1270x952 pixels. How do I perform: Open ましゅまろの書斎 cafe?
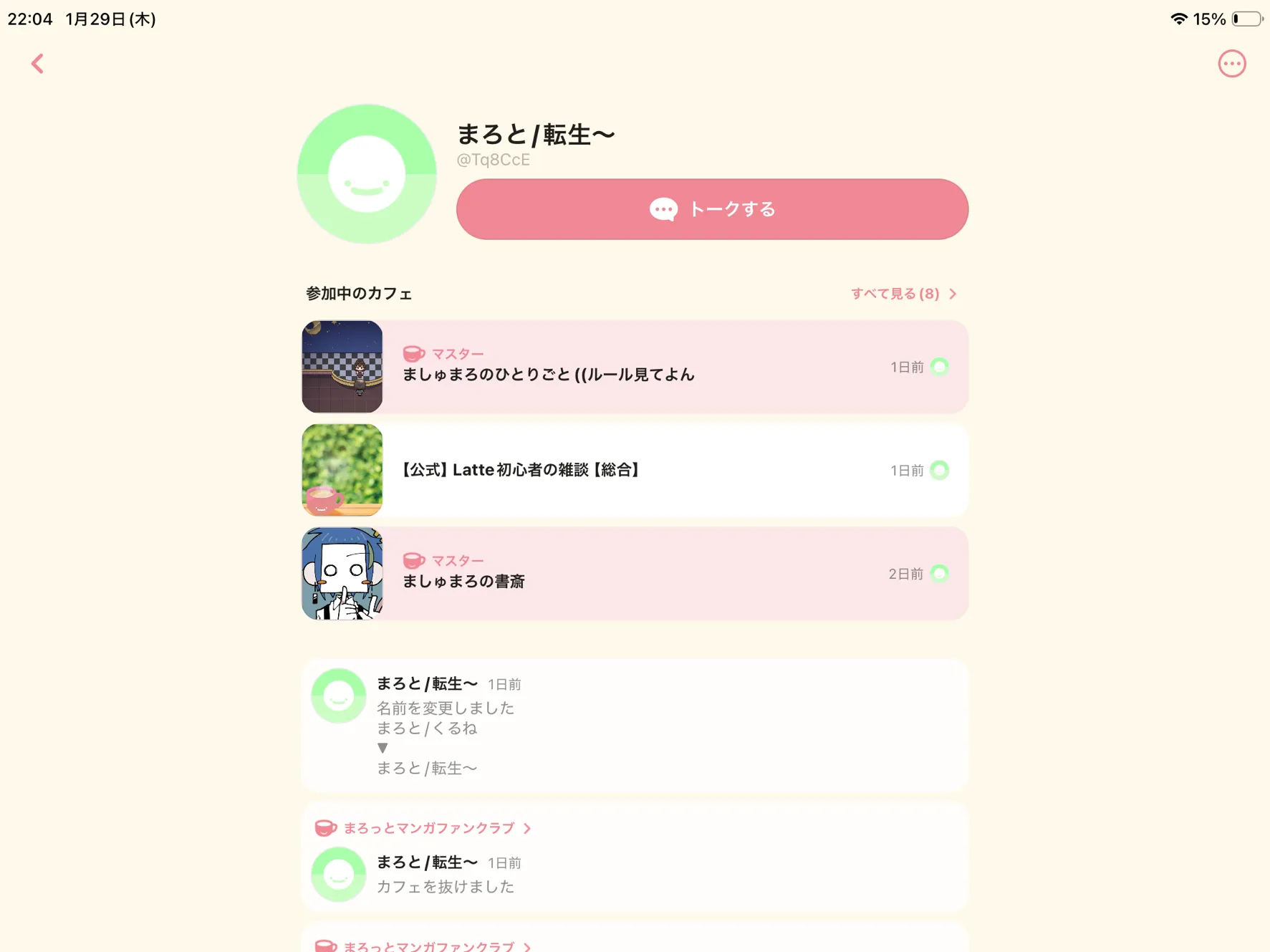point(635,574)
